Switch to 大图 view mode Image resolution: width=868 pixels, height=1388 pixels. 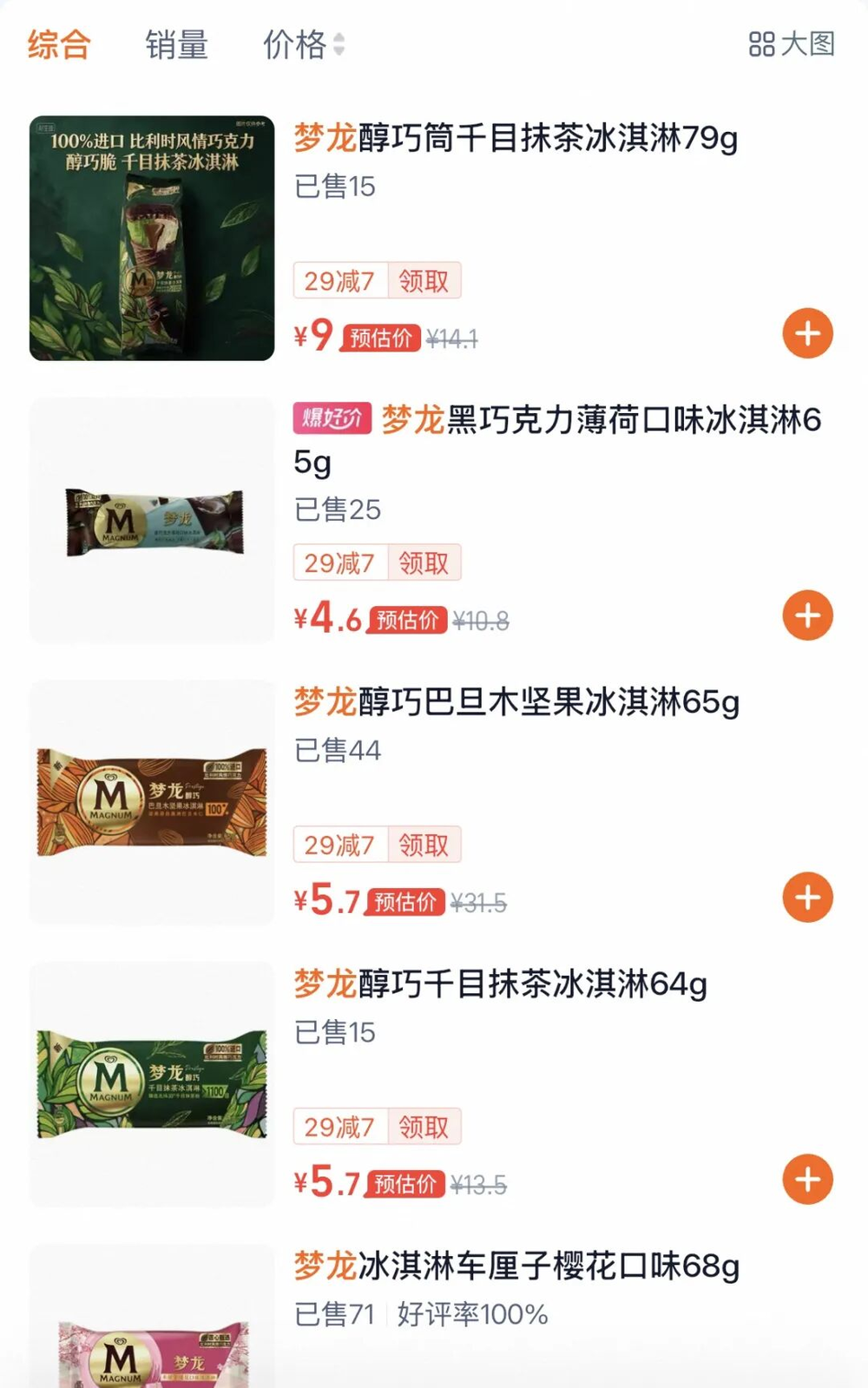point(792,44)
